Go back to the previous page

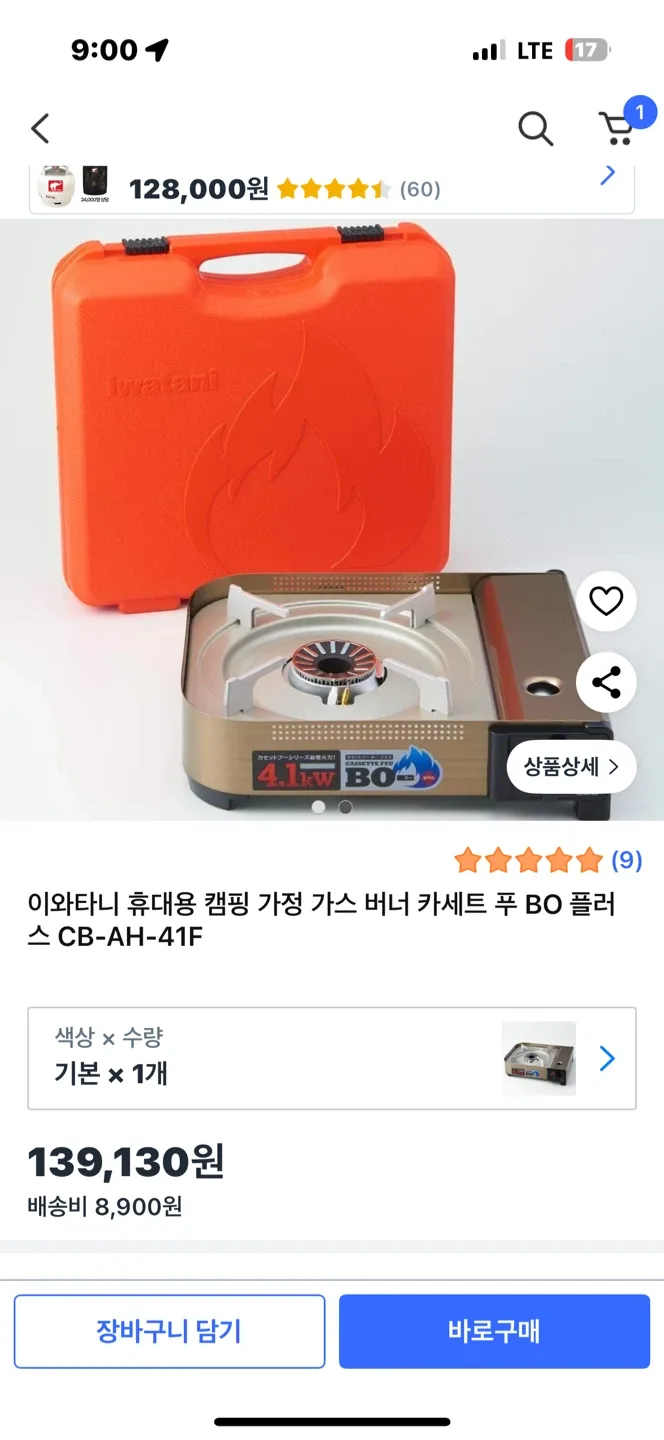click(x=40, y=129)
